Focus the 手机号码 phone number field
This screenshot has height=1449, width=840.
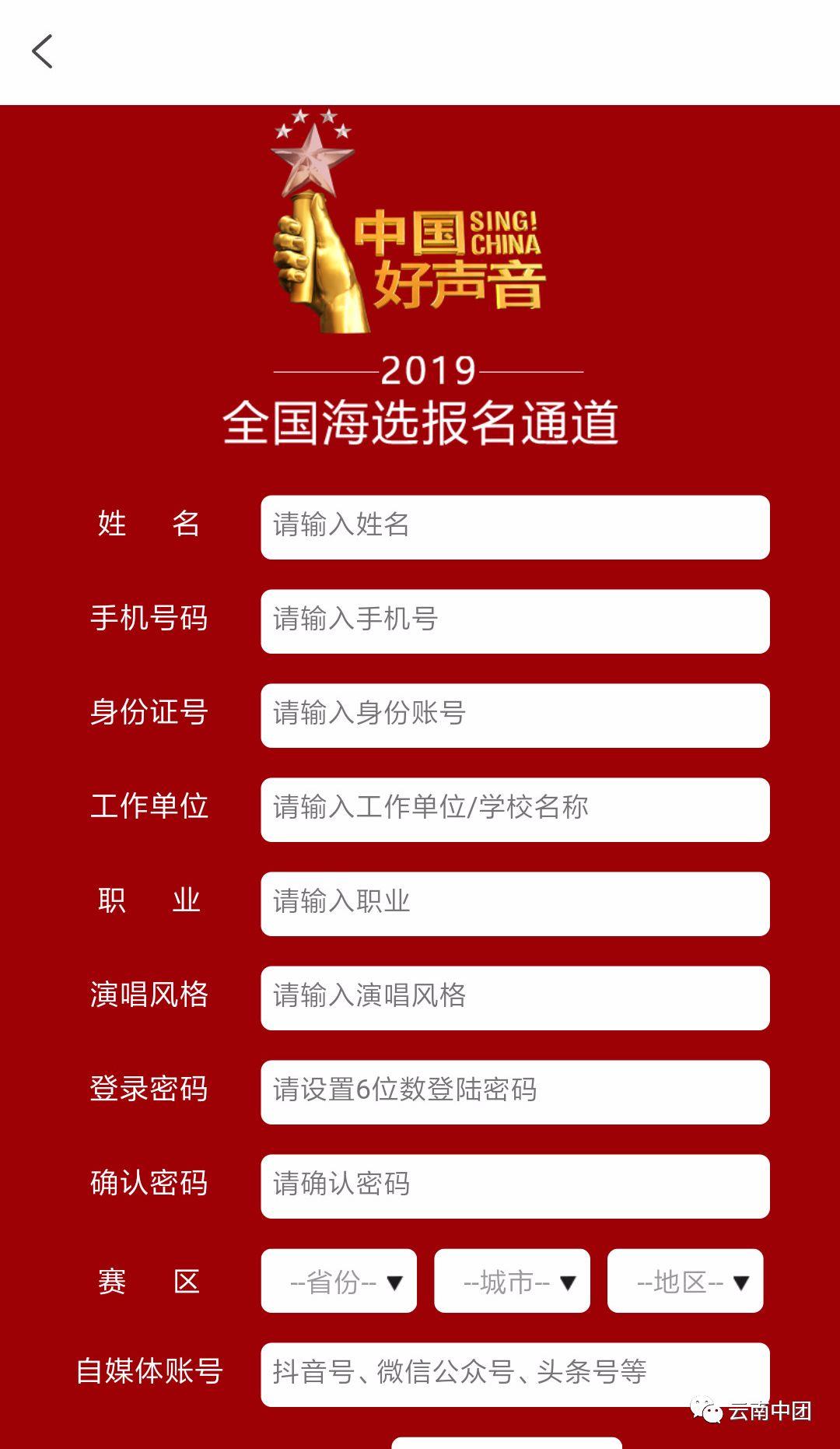(514, 620)
